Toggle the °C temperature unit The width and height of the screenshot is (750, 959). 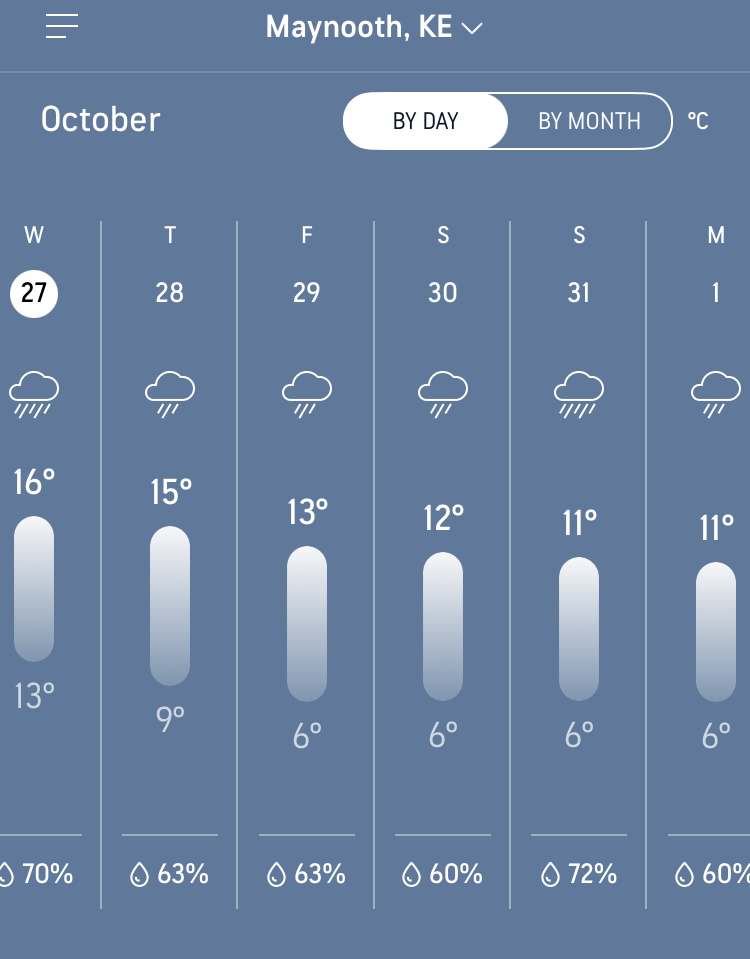(697, 121)
